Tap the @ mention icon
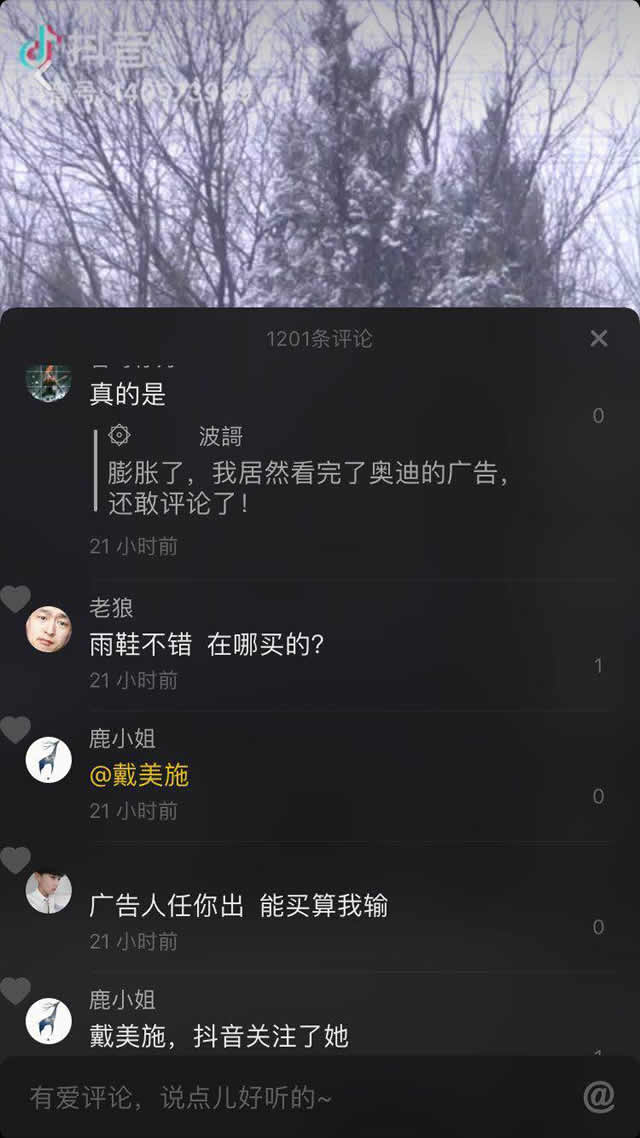640x1138 pixels. pyautogui.click(x=598, y=1097)
